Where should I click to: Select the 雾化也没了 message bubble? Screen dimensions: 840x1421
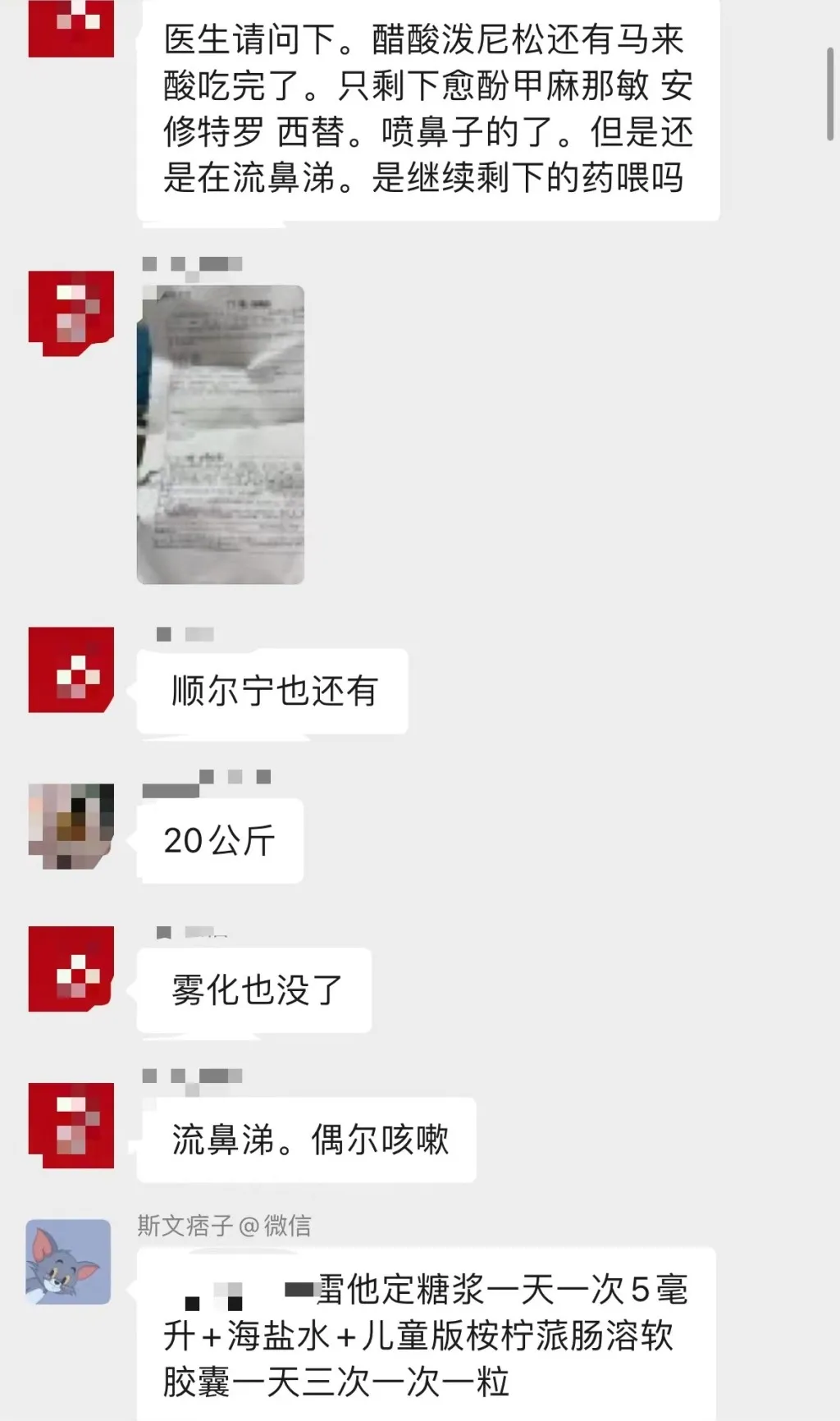(x=254, y=990)
